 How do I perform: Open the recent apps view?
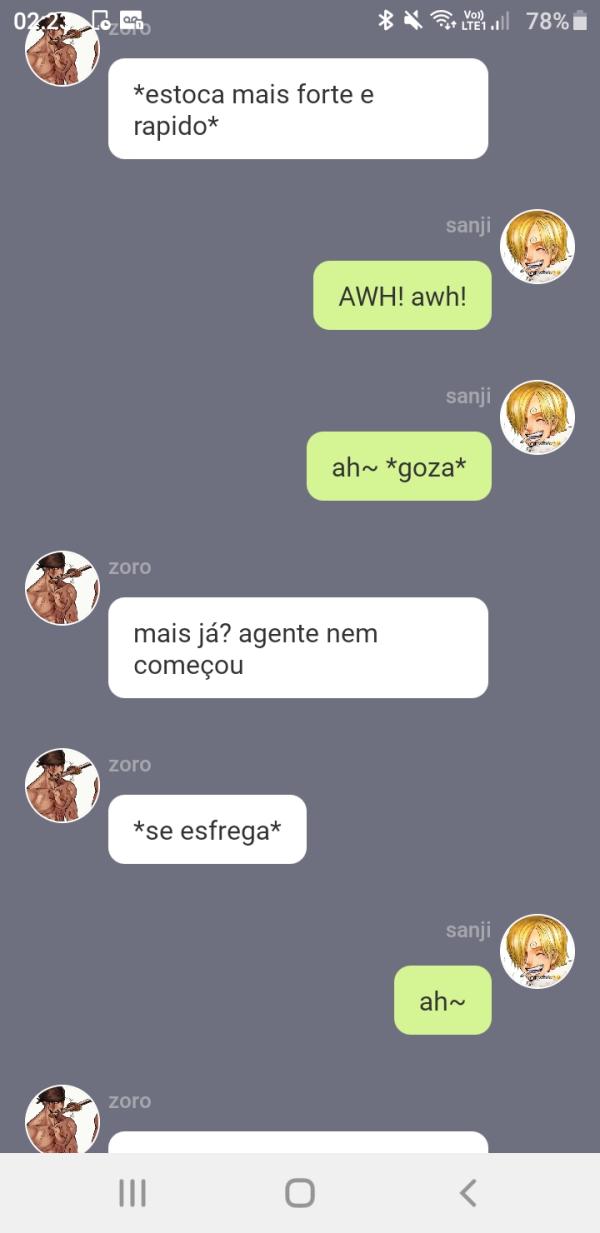tap(132, 1192)
